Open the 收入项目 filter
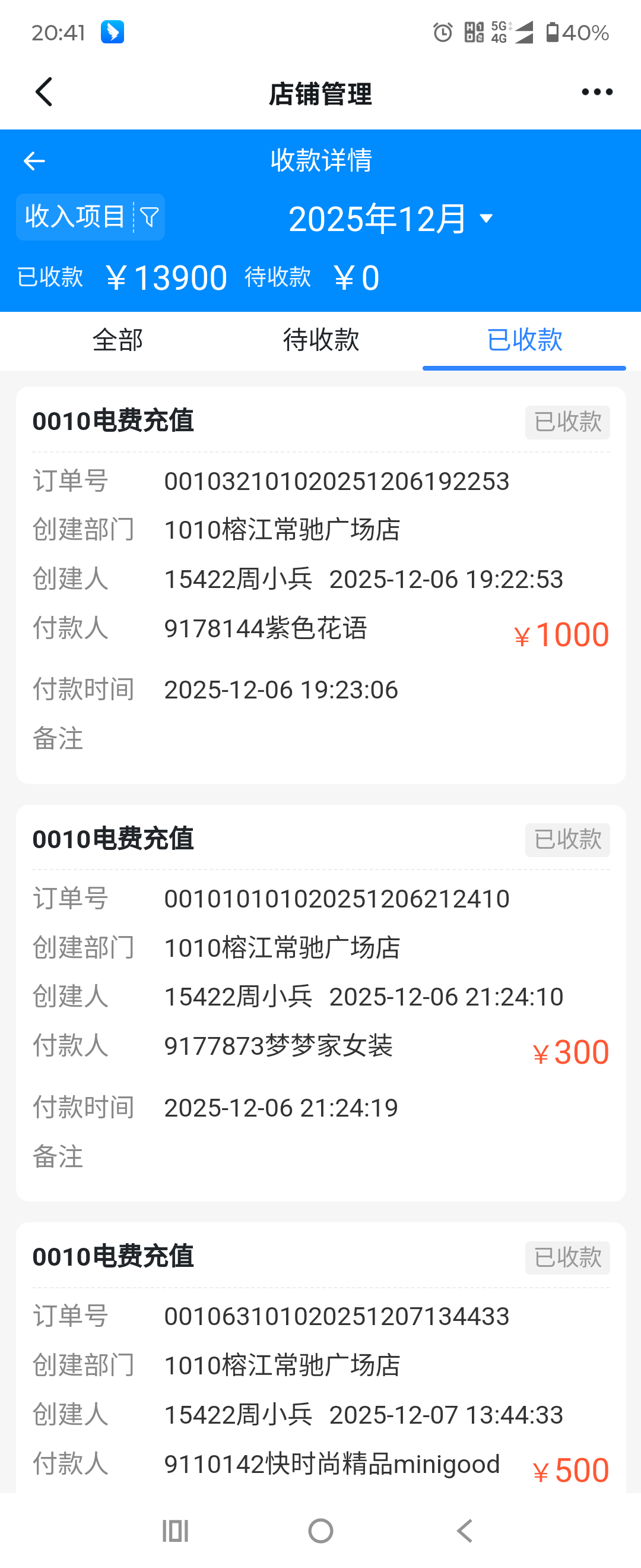Screen dimensions: 641x1568 (x=91, y=217)
